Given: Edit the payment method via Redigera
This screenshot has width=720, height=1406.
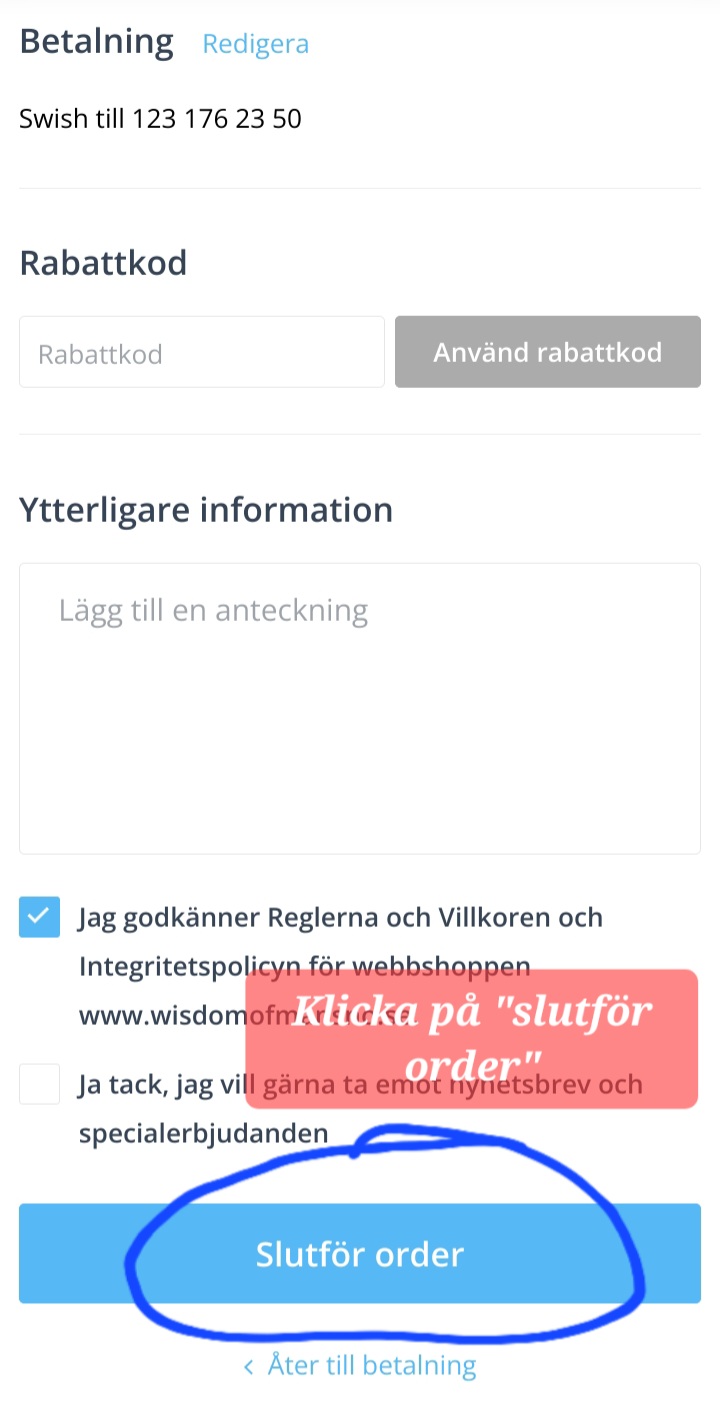Looking at the screenshot, I should (x=255, y=44).
